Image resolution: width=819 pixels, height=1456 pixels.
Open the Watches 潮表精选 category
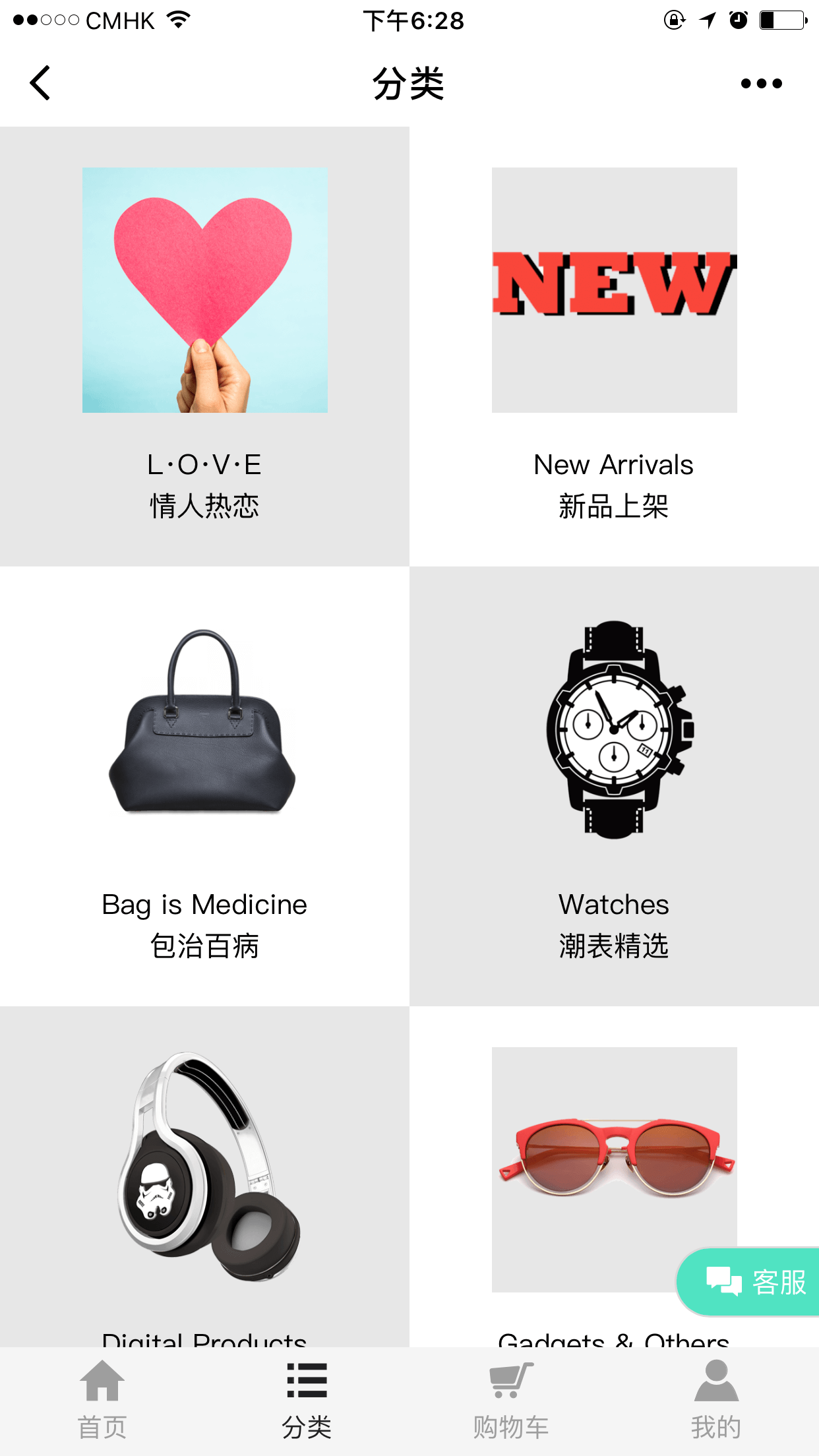[x=614, y=786]
